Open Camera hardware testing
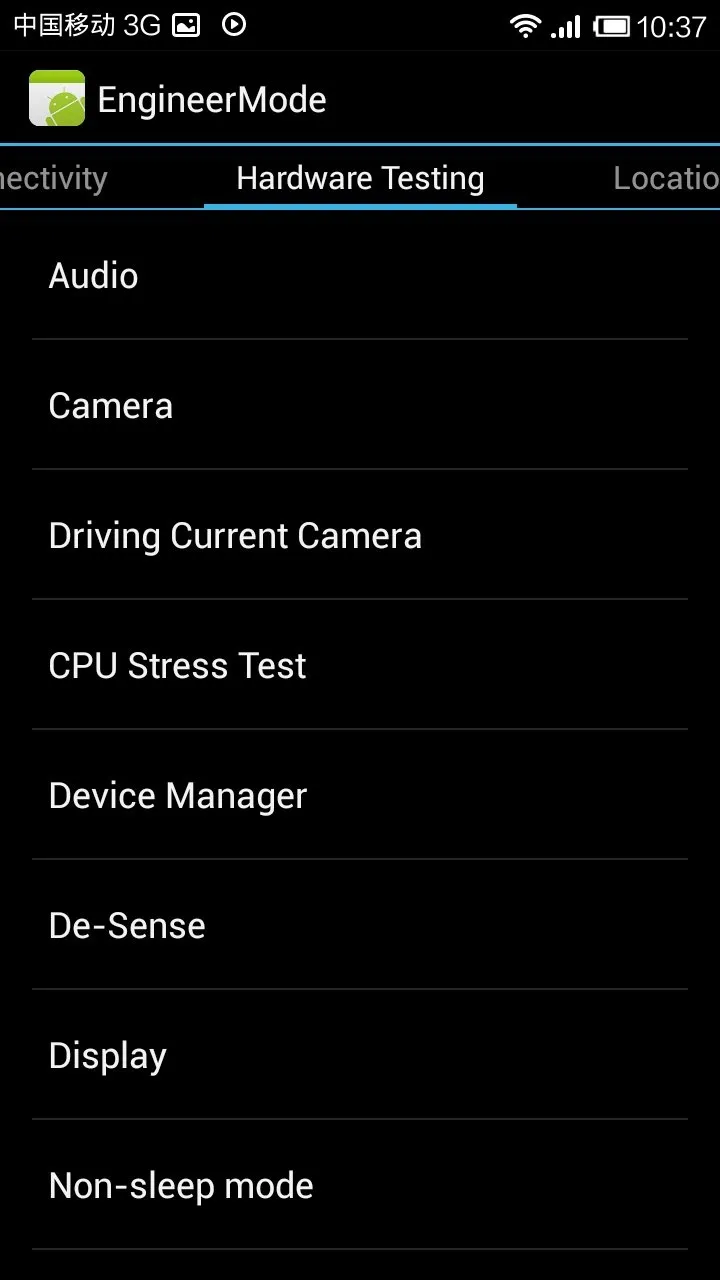This screenshot has height=1280, width=720. click(x=360, y=405)
